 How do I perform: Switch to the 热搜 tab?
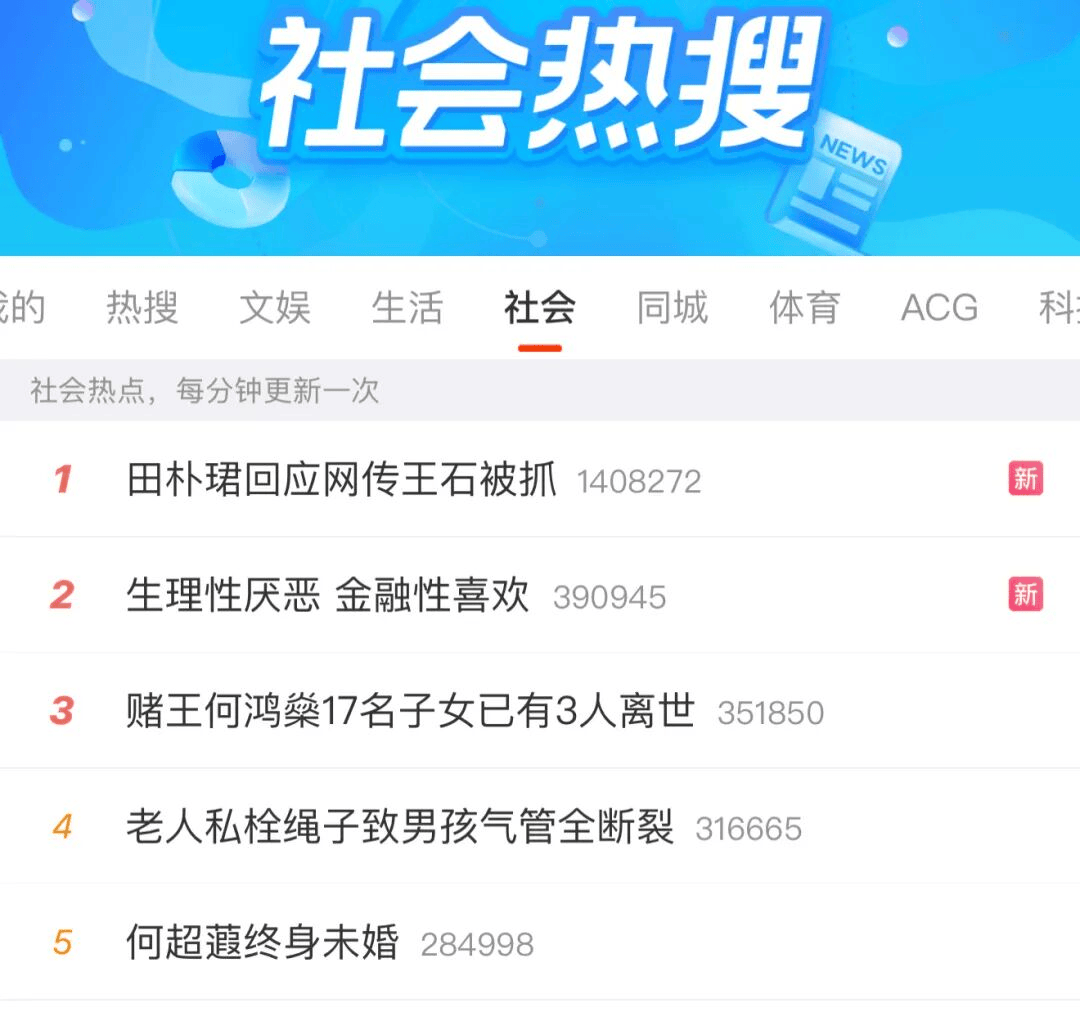point(142,308)
